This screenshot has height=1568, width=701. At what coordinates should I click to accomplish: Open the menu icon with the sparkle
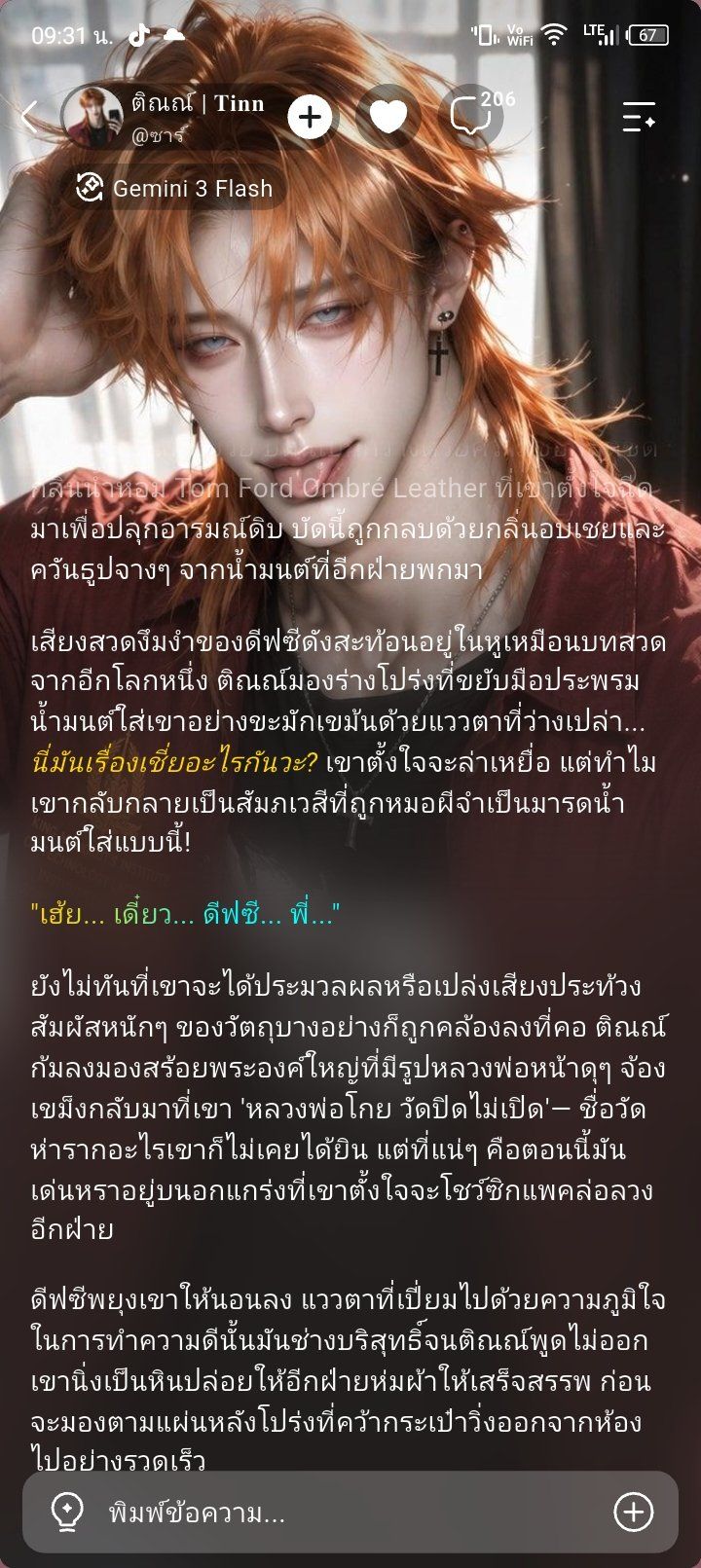point(639,117)
